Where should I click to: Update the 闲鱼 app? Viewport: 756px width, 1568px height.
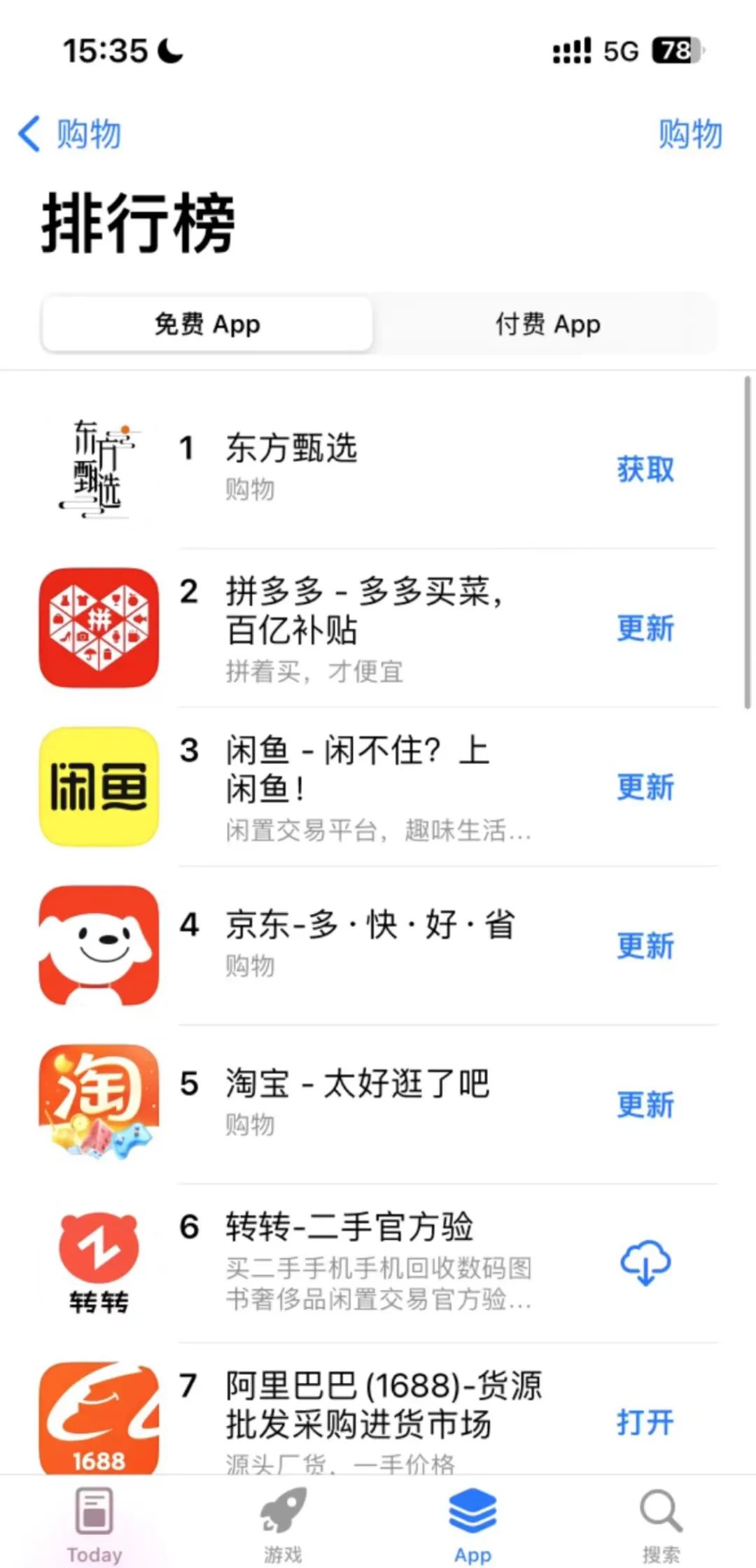[x=645, y=786]
